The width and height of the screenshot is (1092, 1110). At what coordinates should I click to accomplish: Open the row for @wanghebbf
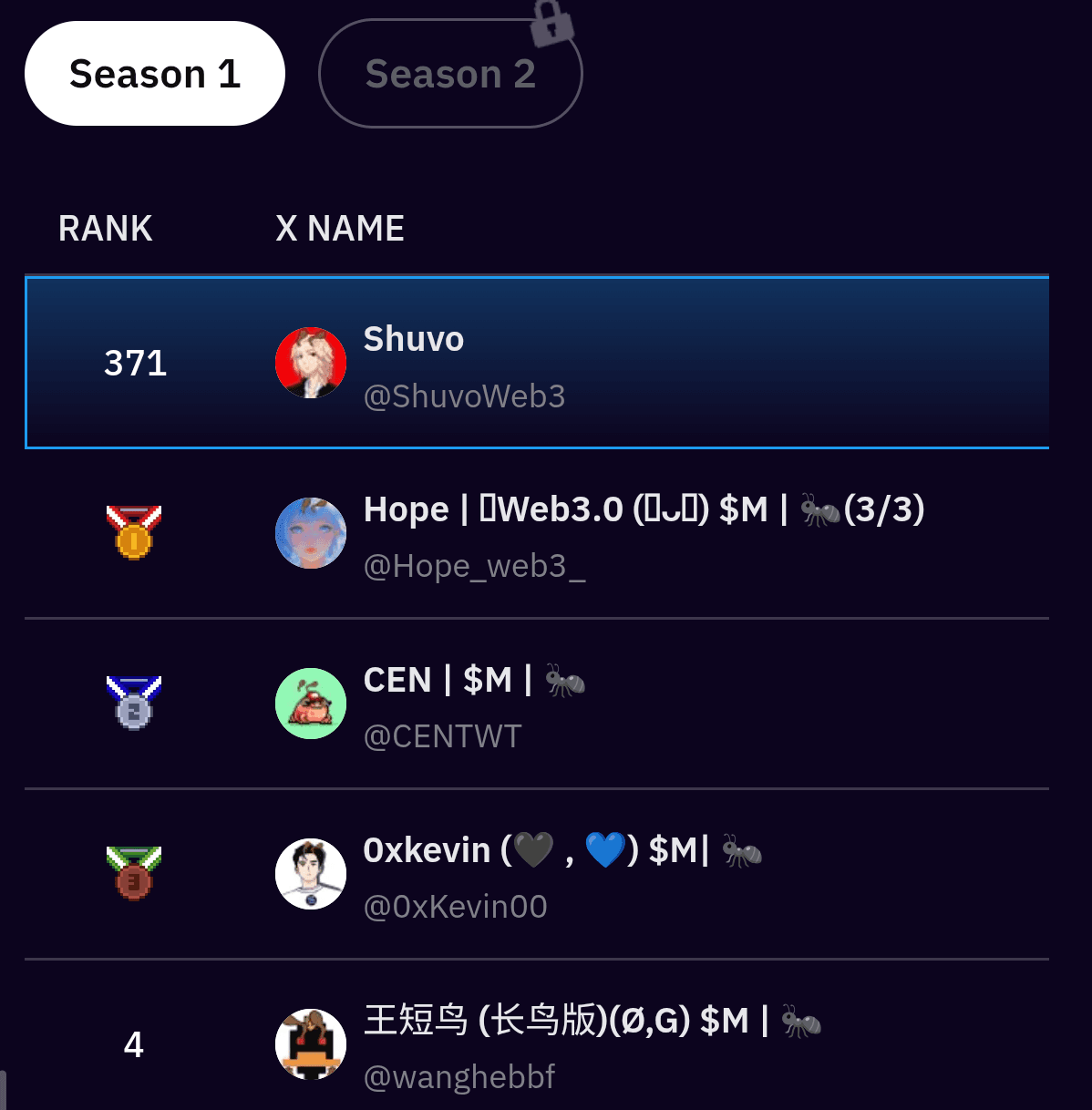pos(536,1044)
